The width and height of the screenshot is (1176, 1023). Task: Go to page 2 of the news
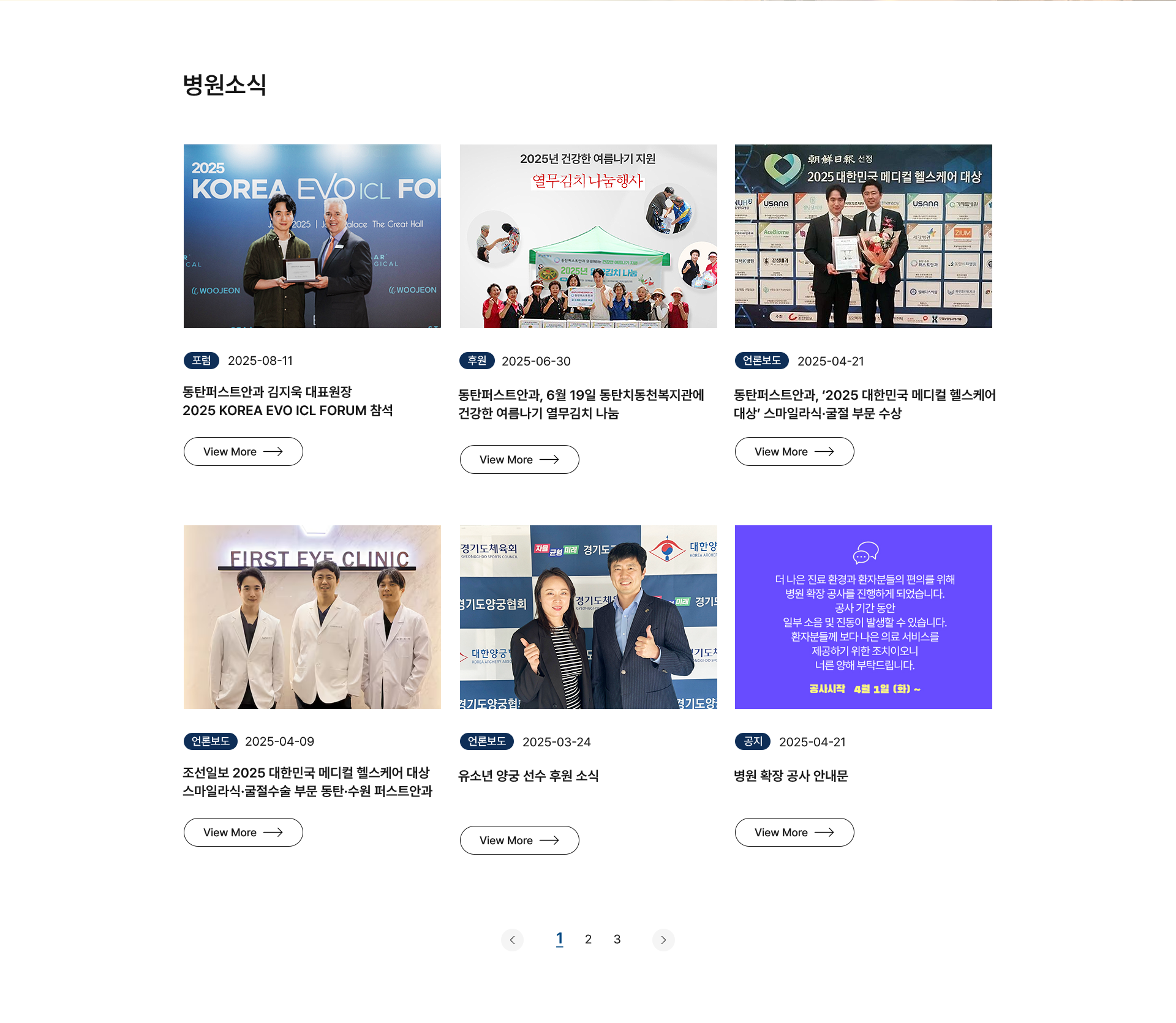pos(588,940)
